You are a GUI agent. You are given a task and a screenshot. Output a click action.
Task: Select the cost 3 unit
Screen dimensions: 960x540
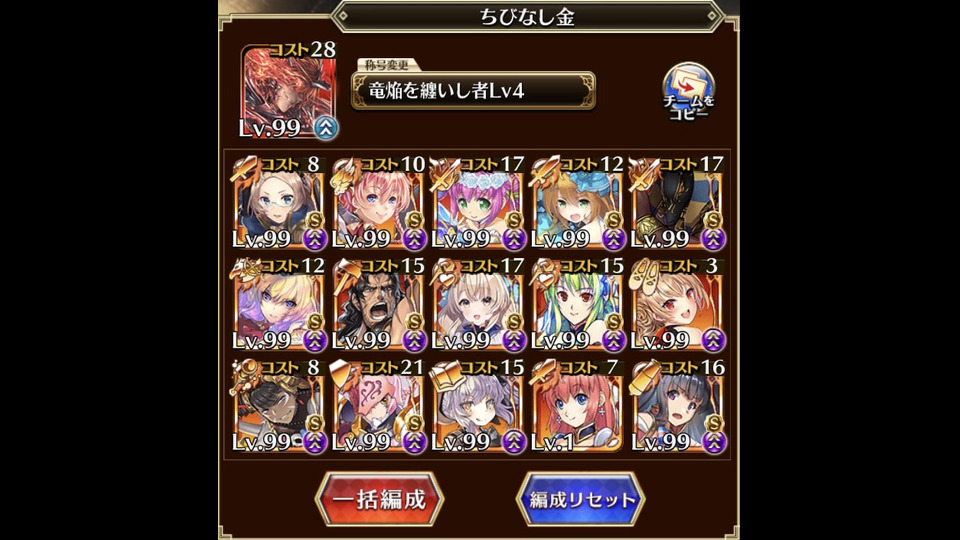click(x=678, y=305)
